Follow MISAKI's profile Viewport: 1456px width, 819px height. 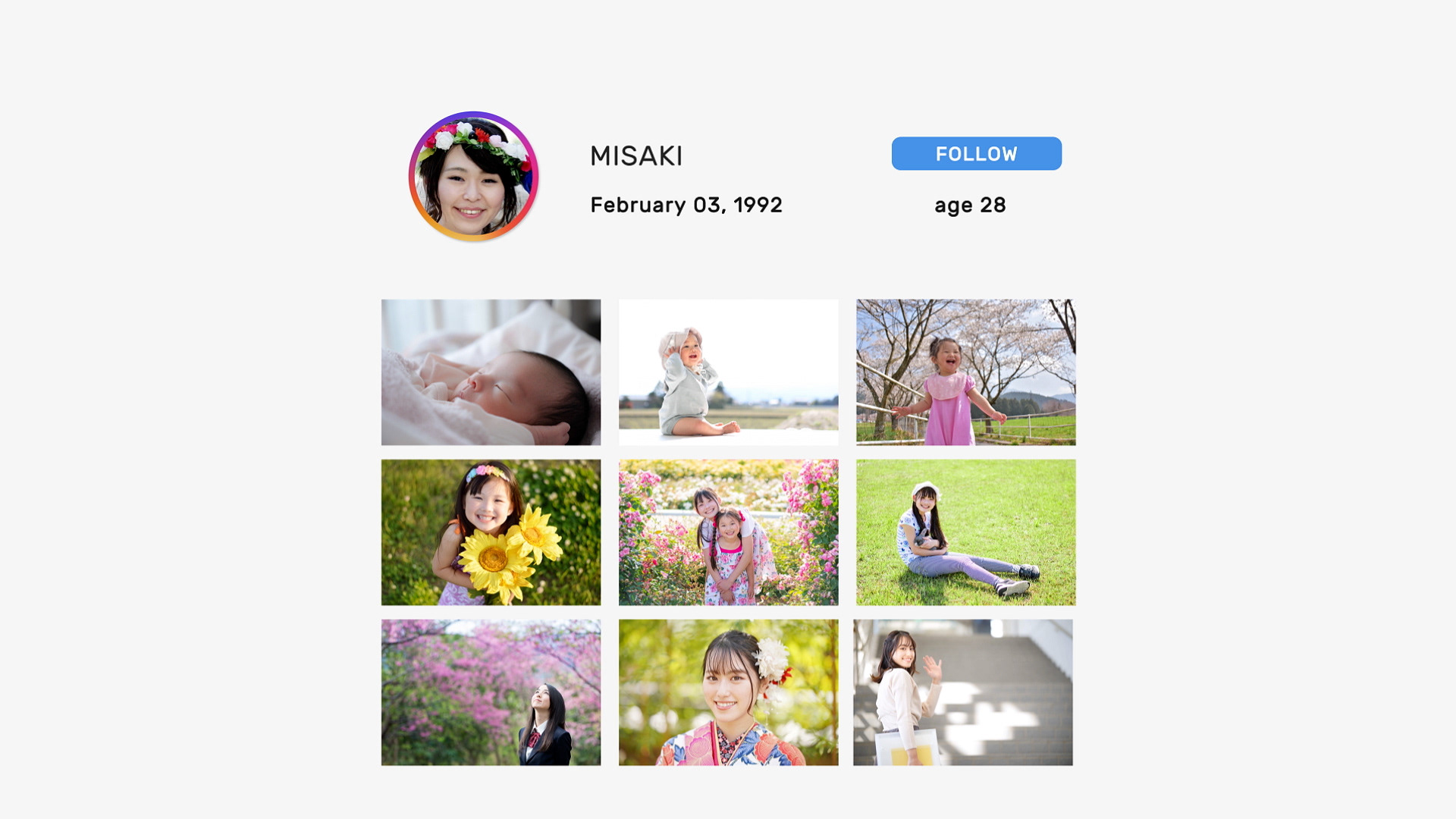[976, 153]
